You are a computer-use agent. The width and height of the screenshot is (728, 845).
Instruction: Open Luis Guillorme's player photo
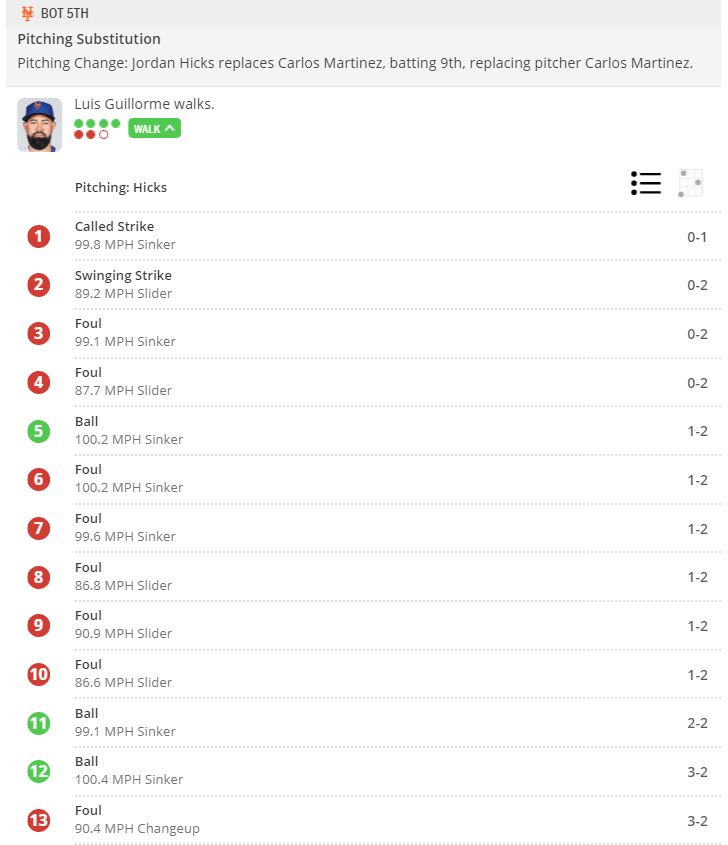(x=40, y=124)
